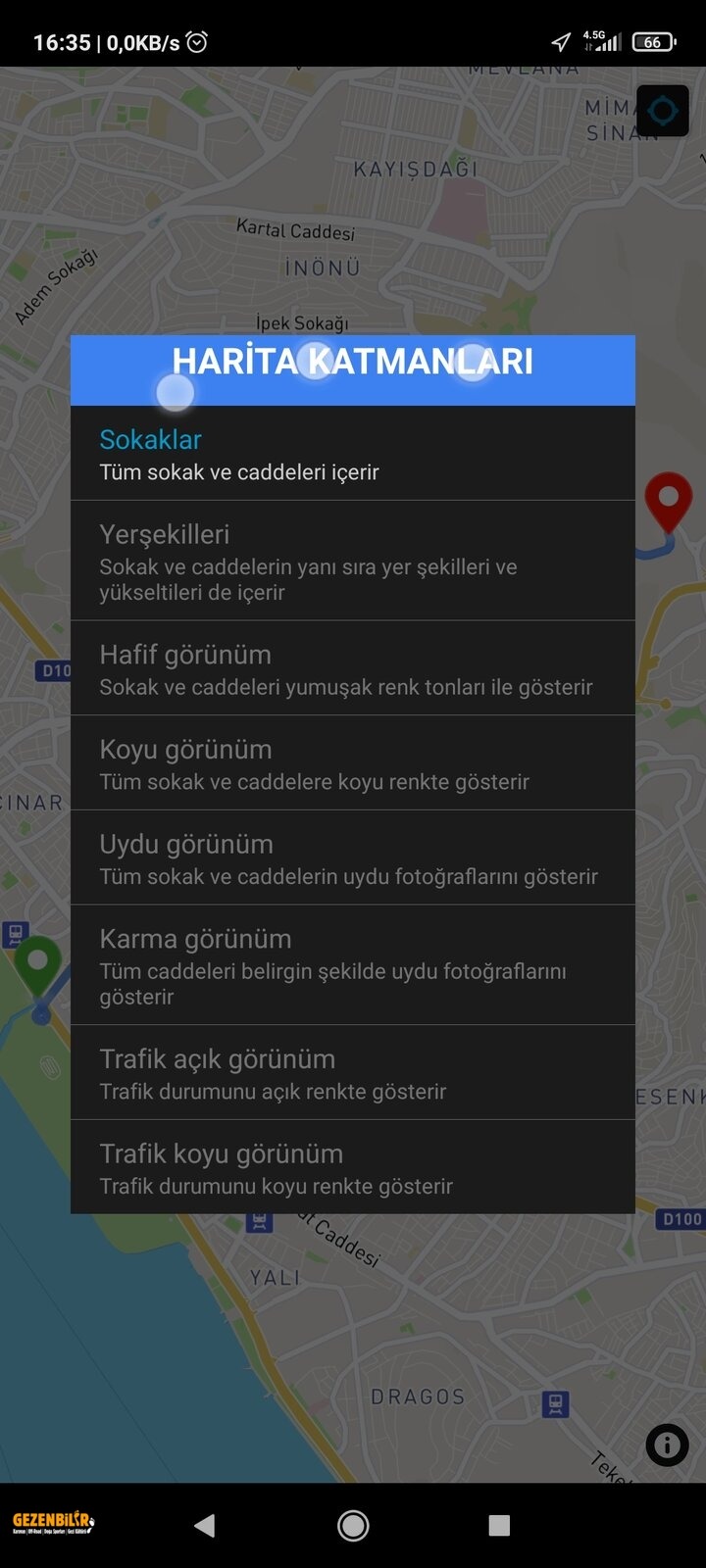Open the info icon on map
This screenshot has width=706, height=1568.
pos(667,1445)
